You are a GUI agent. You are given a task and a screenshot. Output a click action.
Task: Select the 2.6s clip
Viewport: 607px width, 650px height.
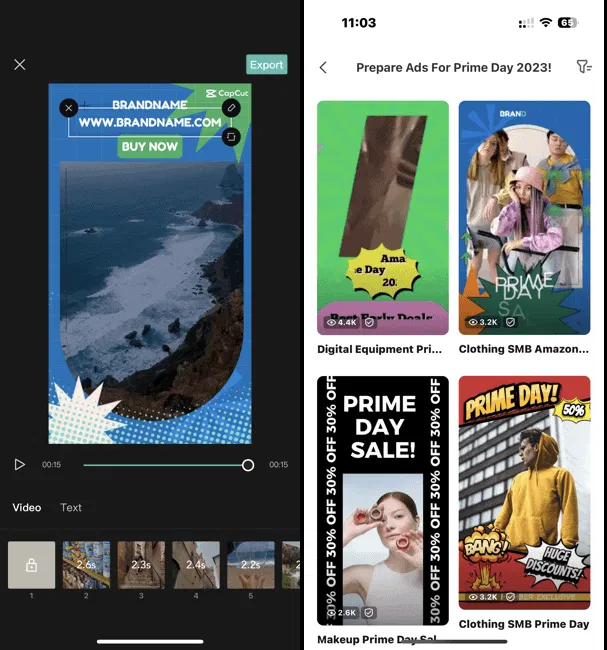pos(86,565)
